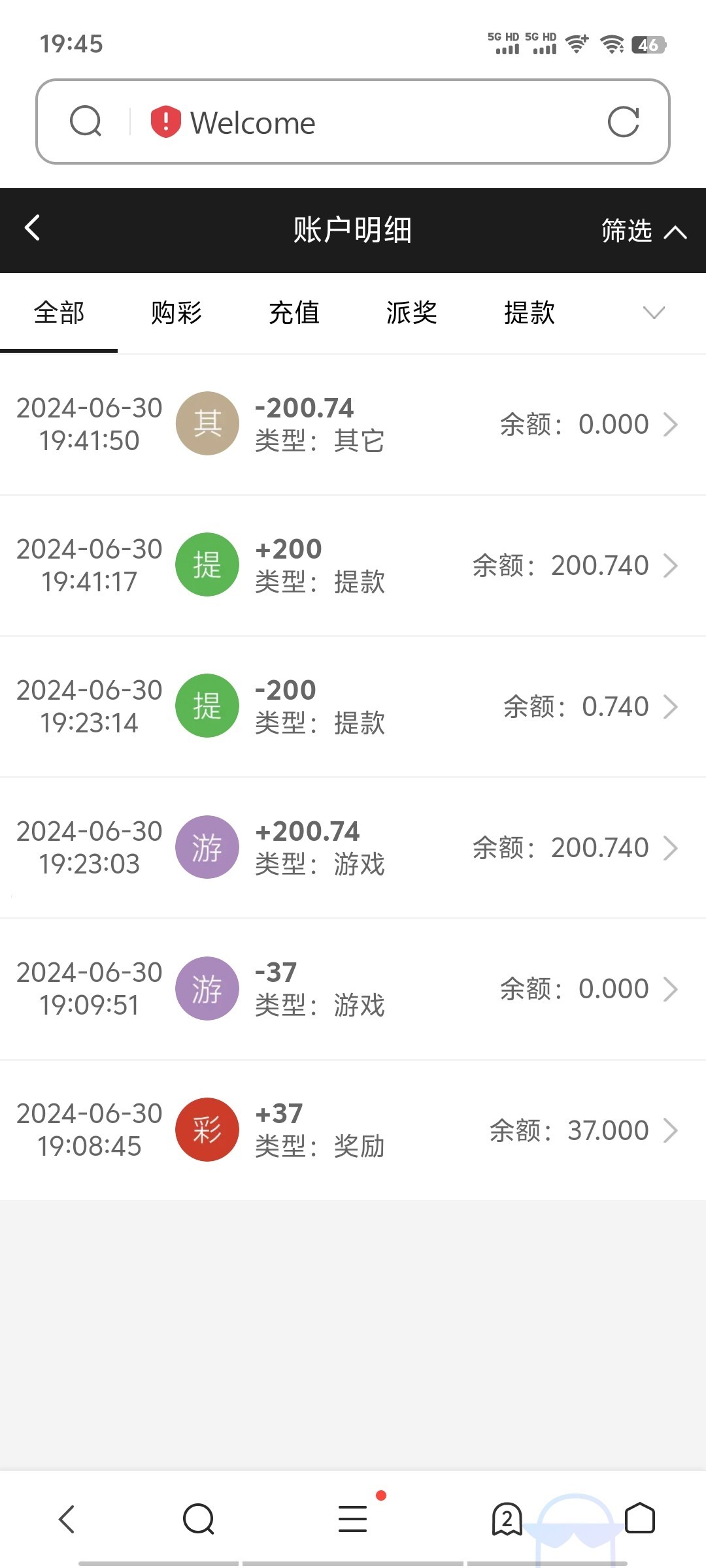Open the security shield icon near Welcome
The image size is (706, 1568).
[x=164, y=122]
